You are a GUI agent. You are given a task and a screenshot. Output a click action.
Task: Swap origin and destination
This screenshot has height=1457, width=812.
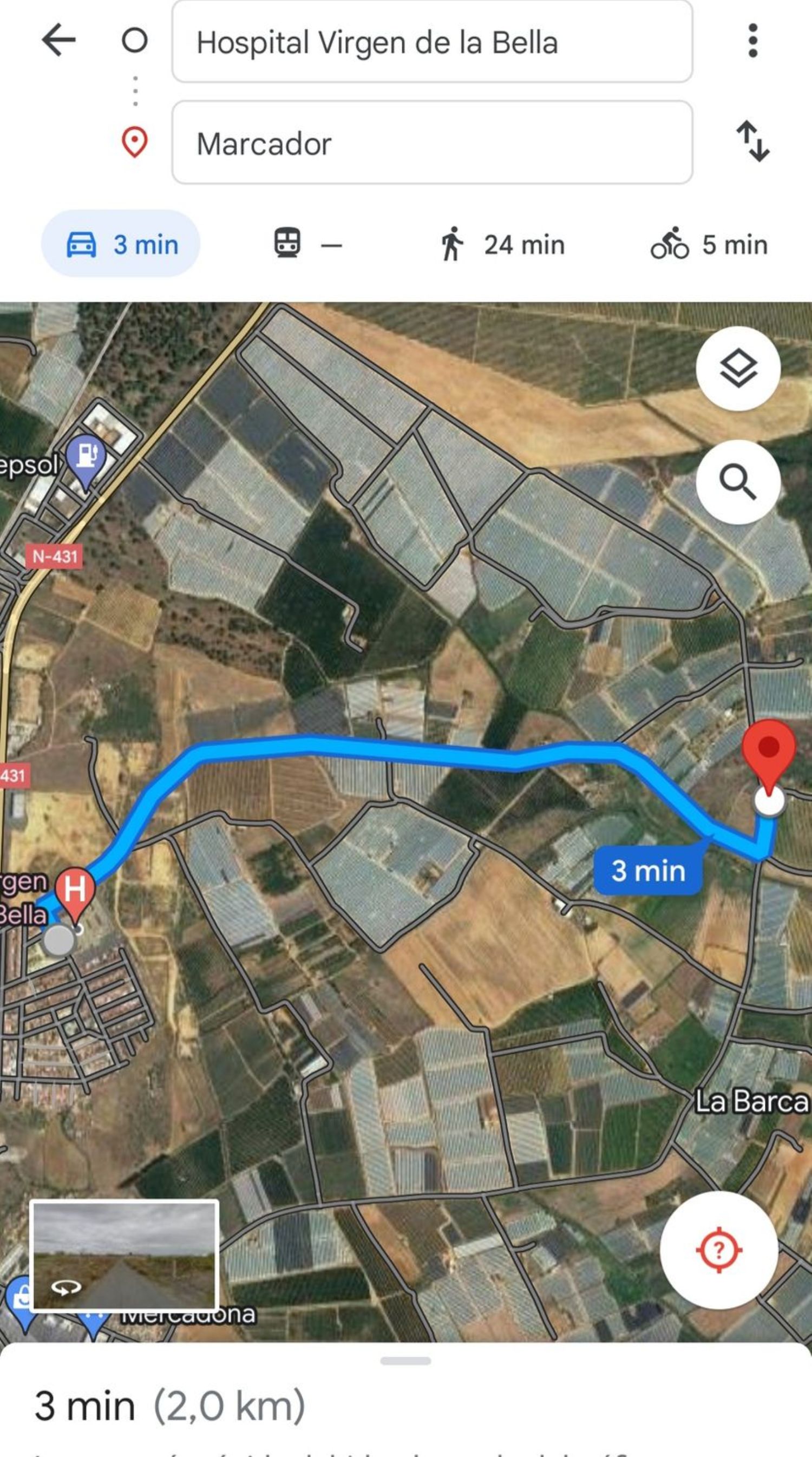(752, 141)
